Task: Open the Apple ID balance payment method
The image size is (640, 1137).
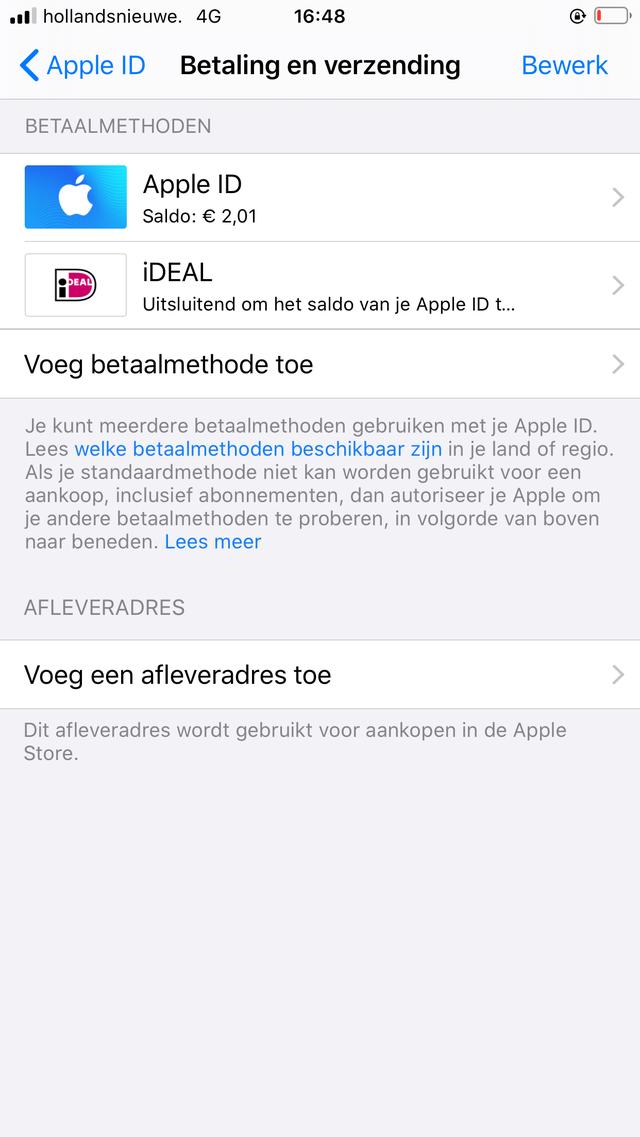Action: point(320,198)
